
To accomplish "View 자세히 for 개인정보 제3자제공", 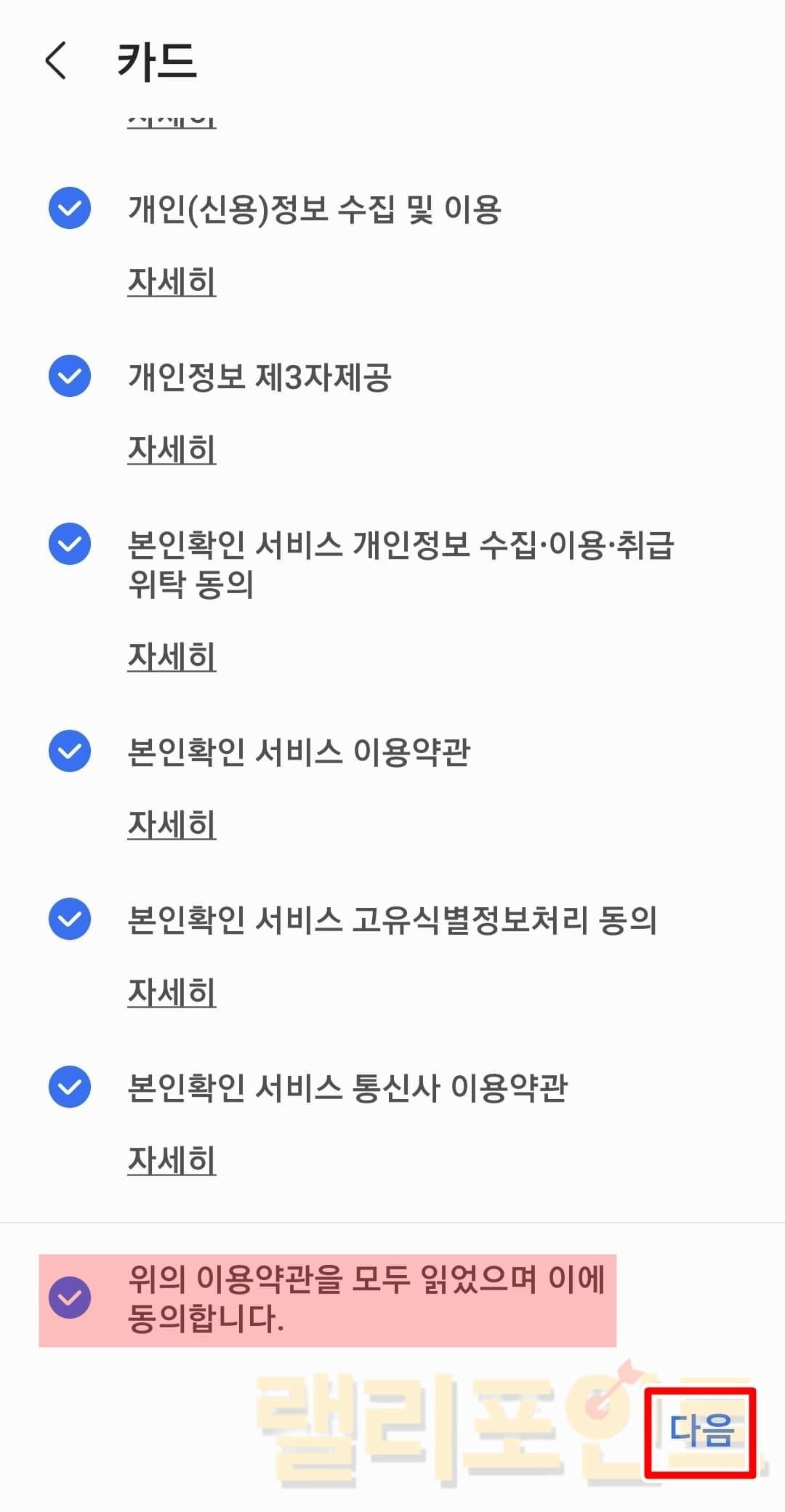I will [x=172, y=449].
